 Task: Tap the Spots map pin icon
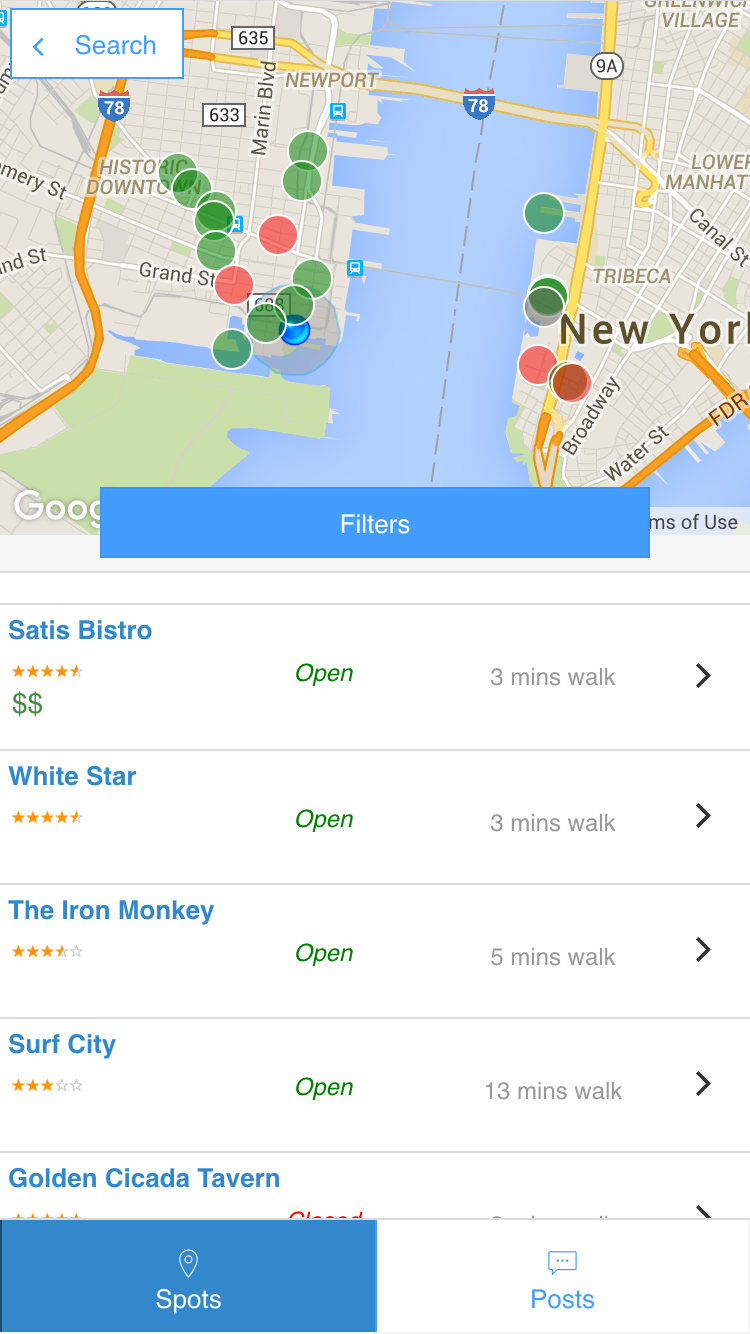[188, 1263]
